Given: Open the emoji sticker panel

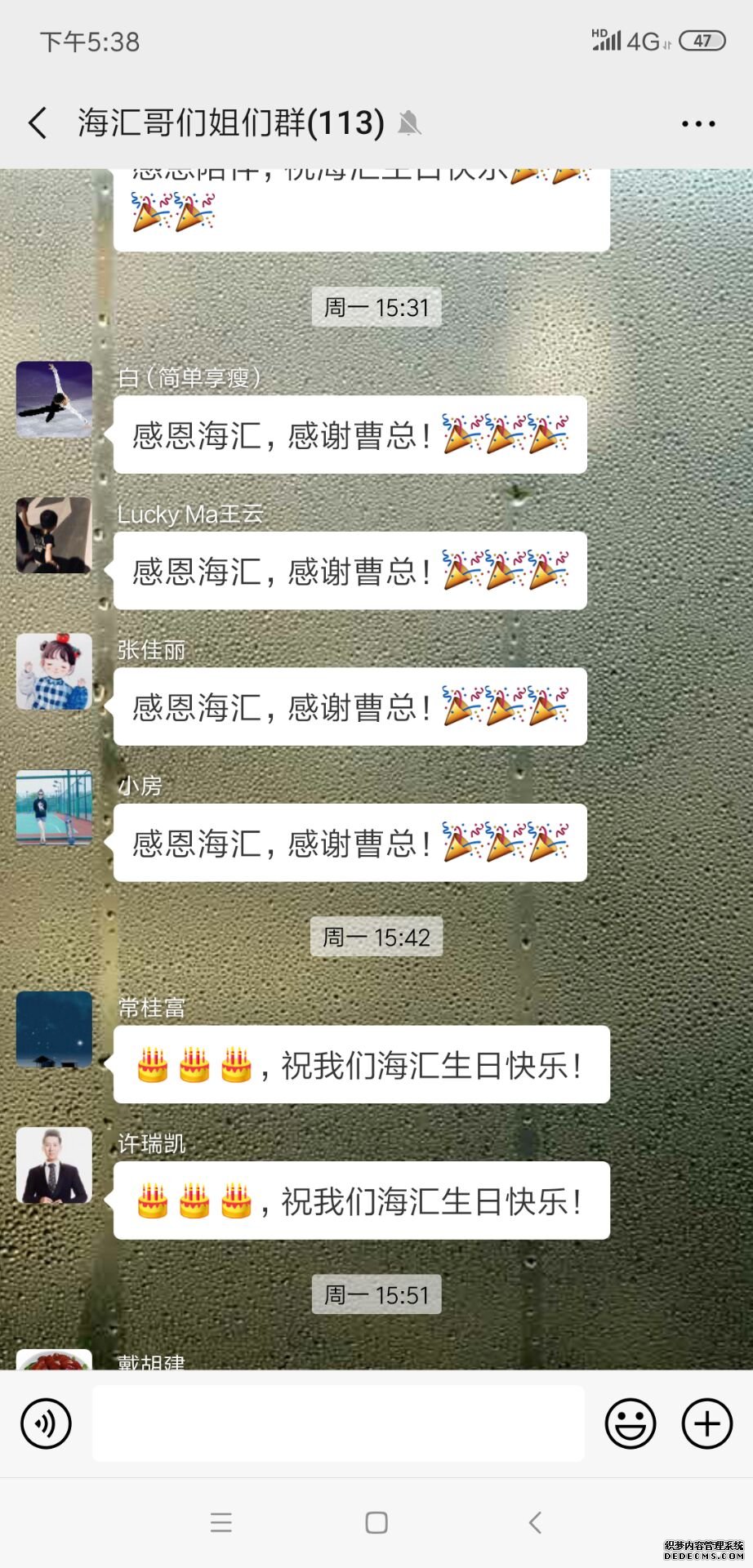Looking at the screenshot, I should click(x=630, y=1423).
